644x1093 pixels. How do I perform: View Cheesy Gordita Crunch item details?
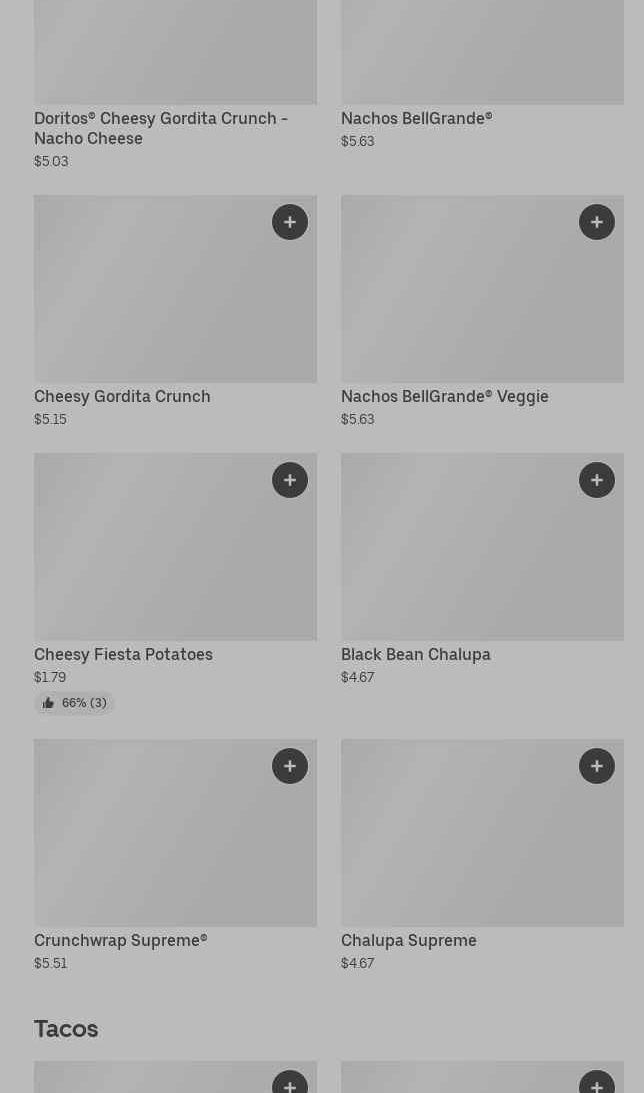tap(175, 312)
